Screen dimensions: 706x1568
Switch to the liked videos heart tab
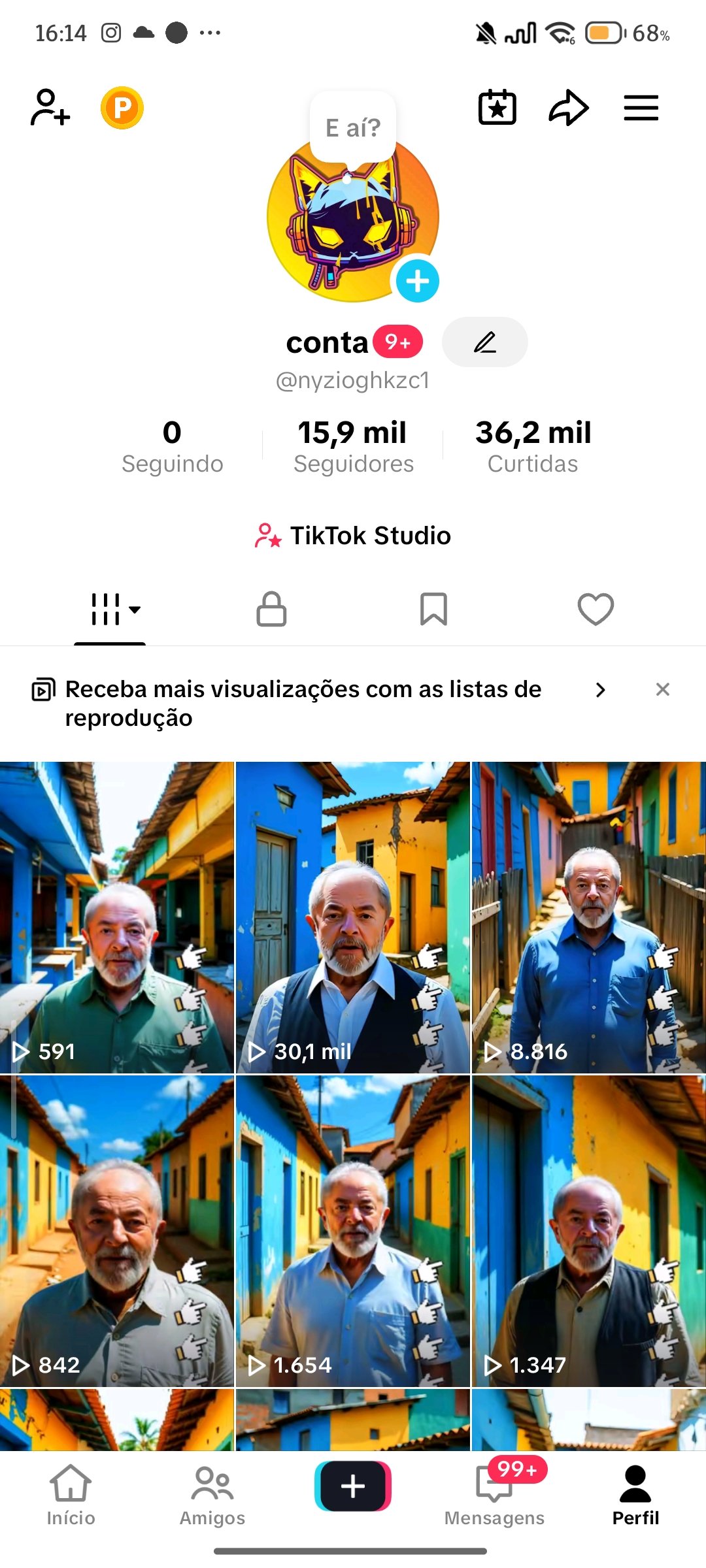[x=596, y=610]
